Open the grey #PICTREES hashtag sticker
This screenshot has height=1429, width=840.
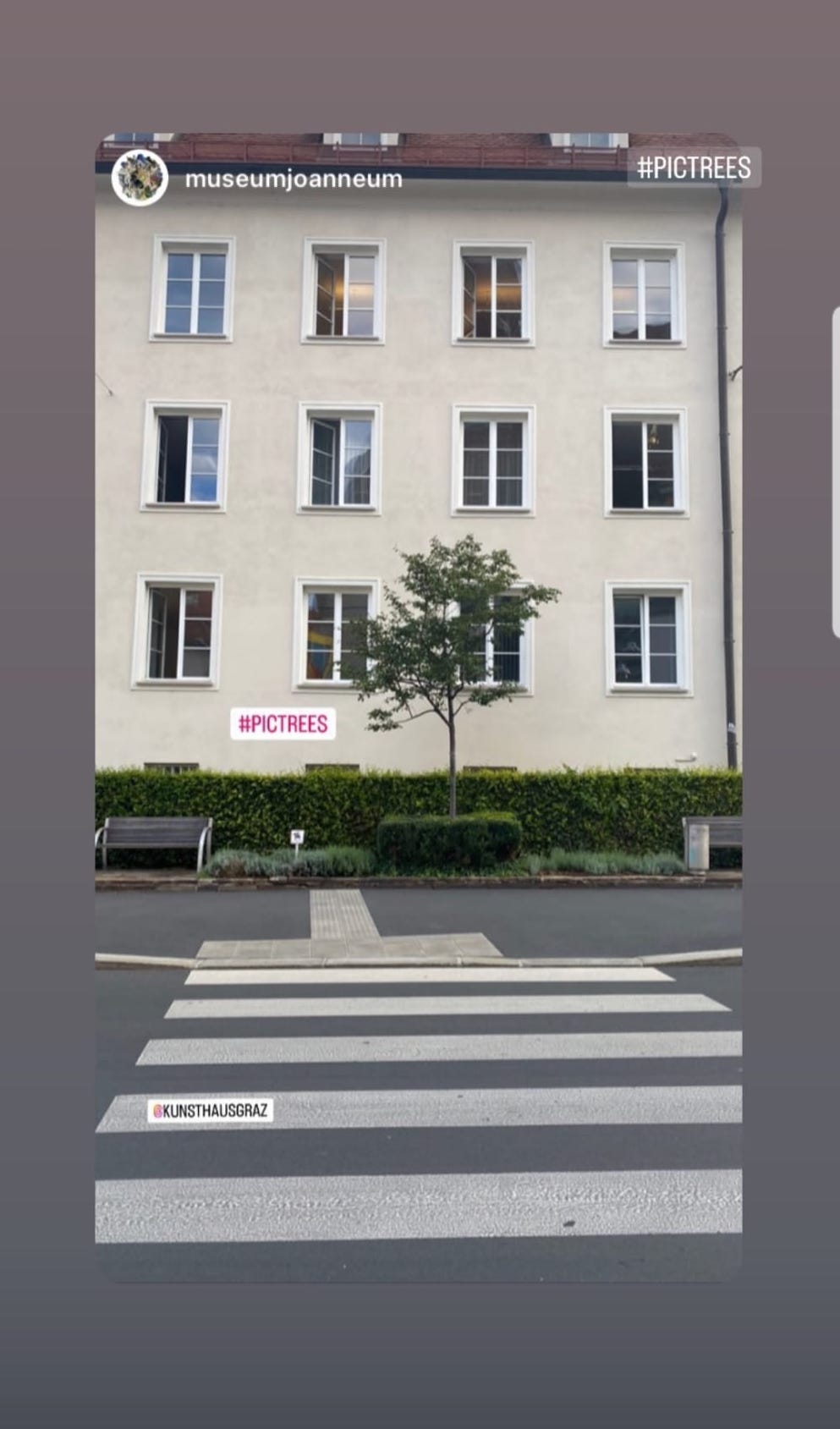694,168
